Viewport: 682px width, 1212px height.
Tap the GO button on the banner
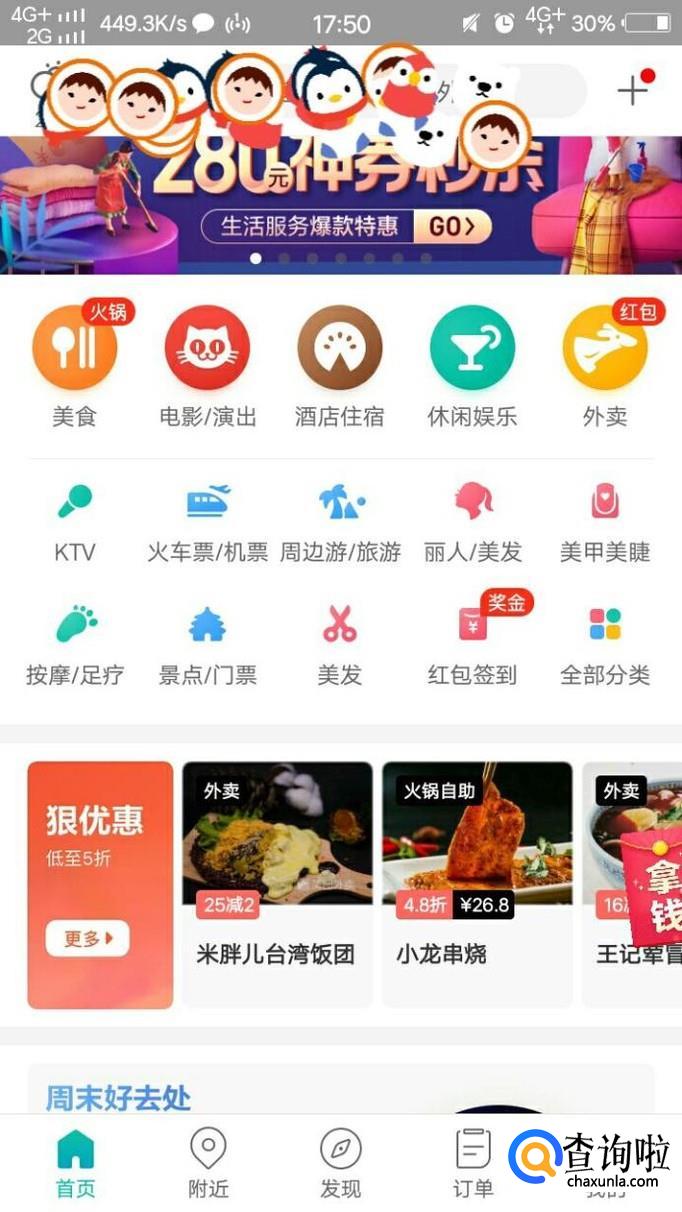point(453,226)
